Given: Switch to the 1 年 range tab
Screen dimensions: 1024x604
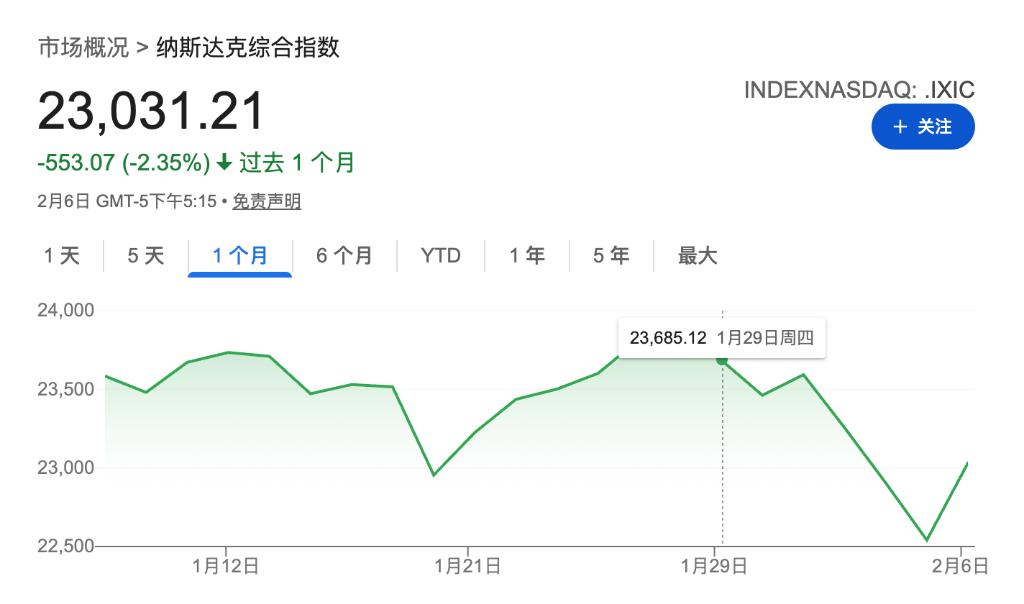Looking at the screenshot, I should (527, 256).
